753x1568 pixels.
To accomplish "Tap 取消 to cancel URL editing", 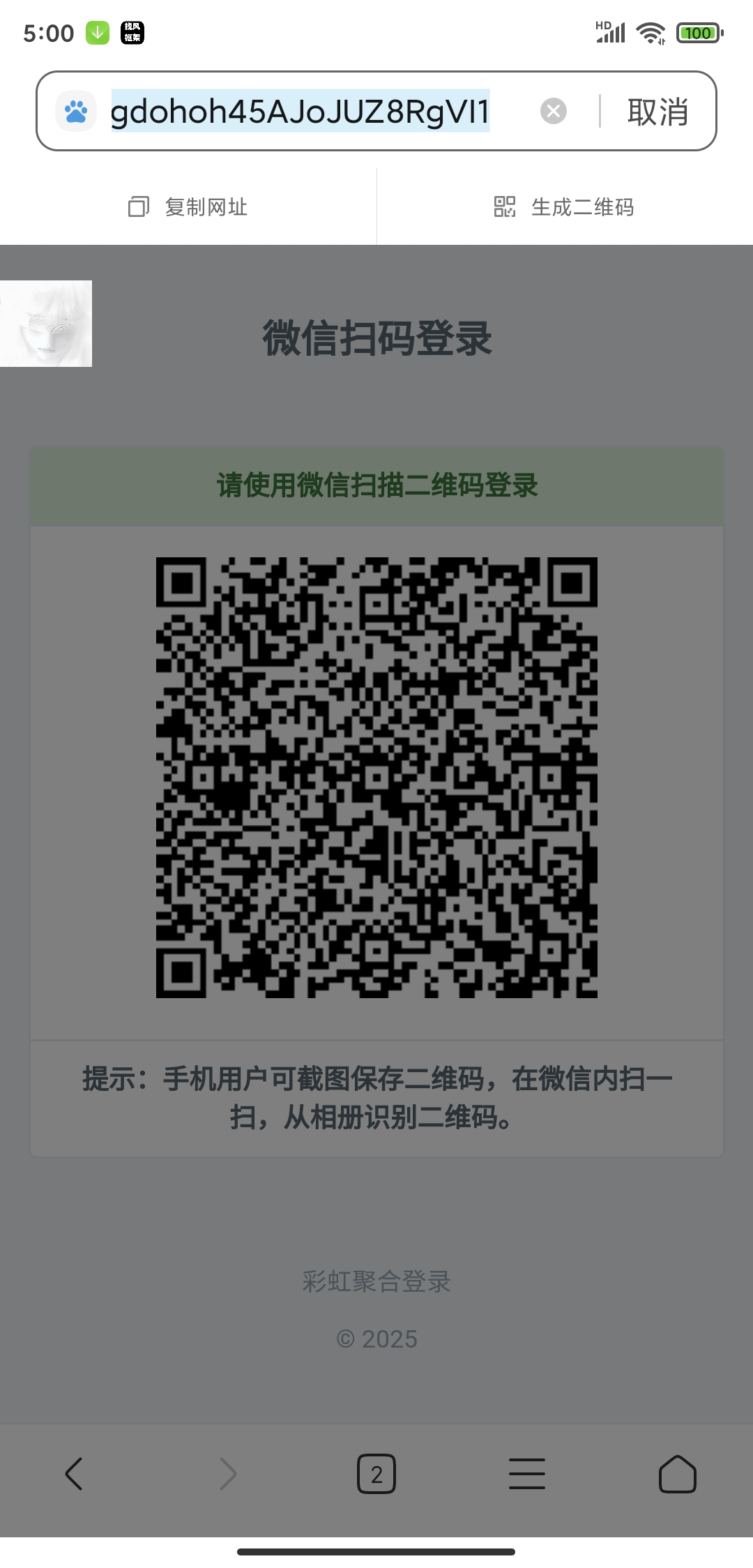I will tap(657, 112).
